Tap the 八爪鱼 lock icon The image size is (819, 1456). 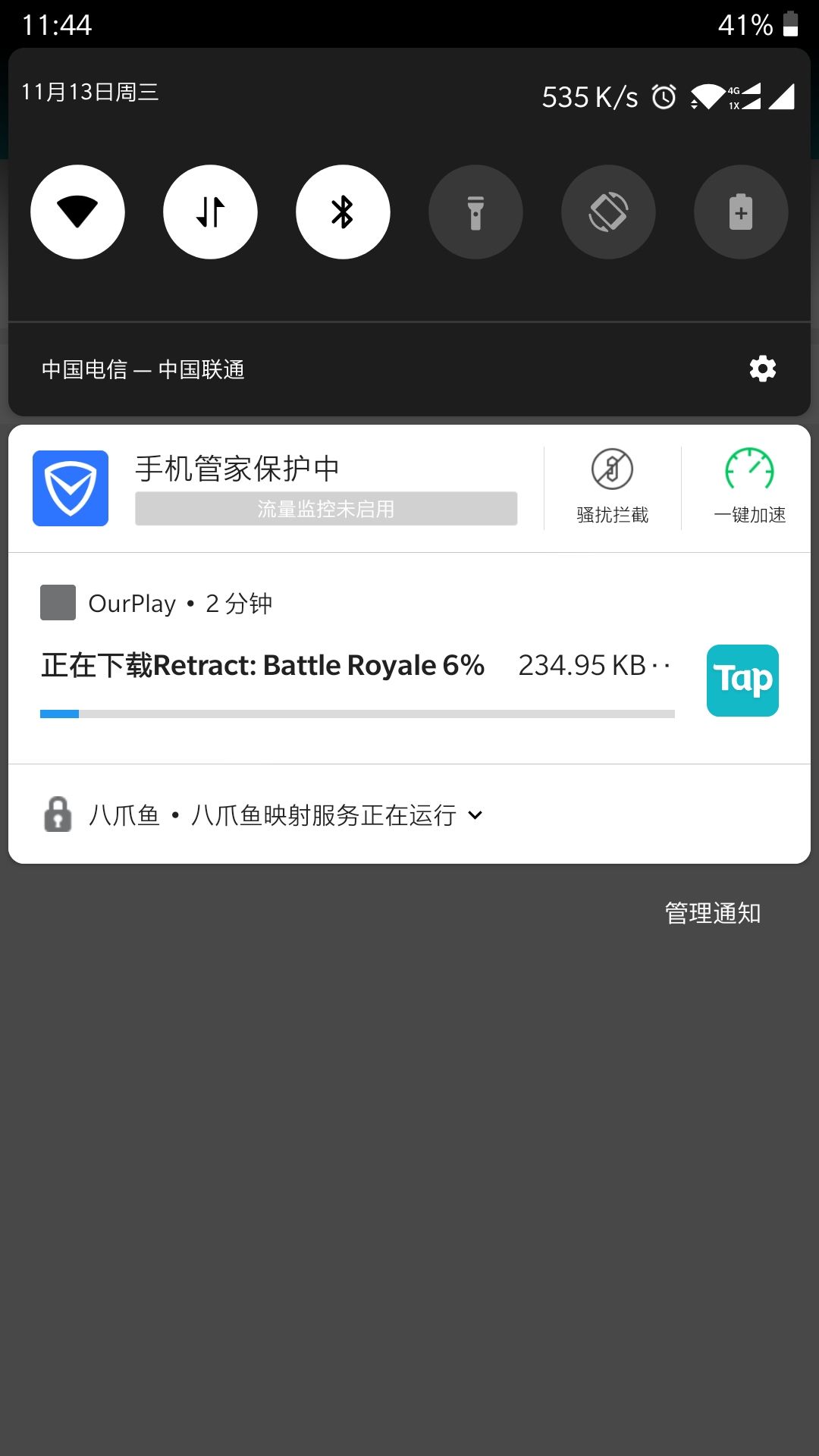(x=57, y=815)
